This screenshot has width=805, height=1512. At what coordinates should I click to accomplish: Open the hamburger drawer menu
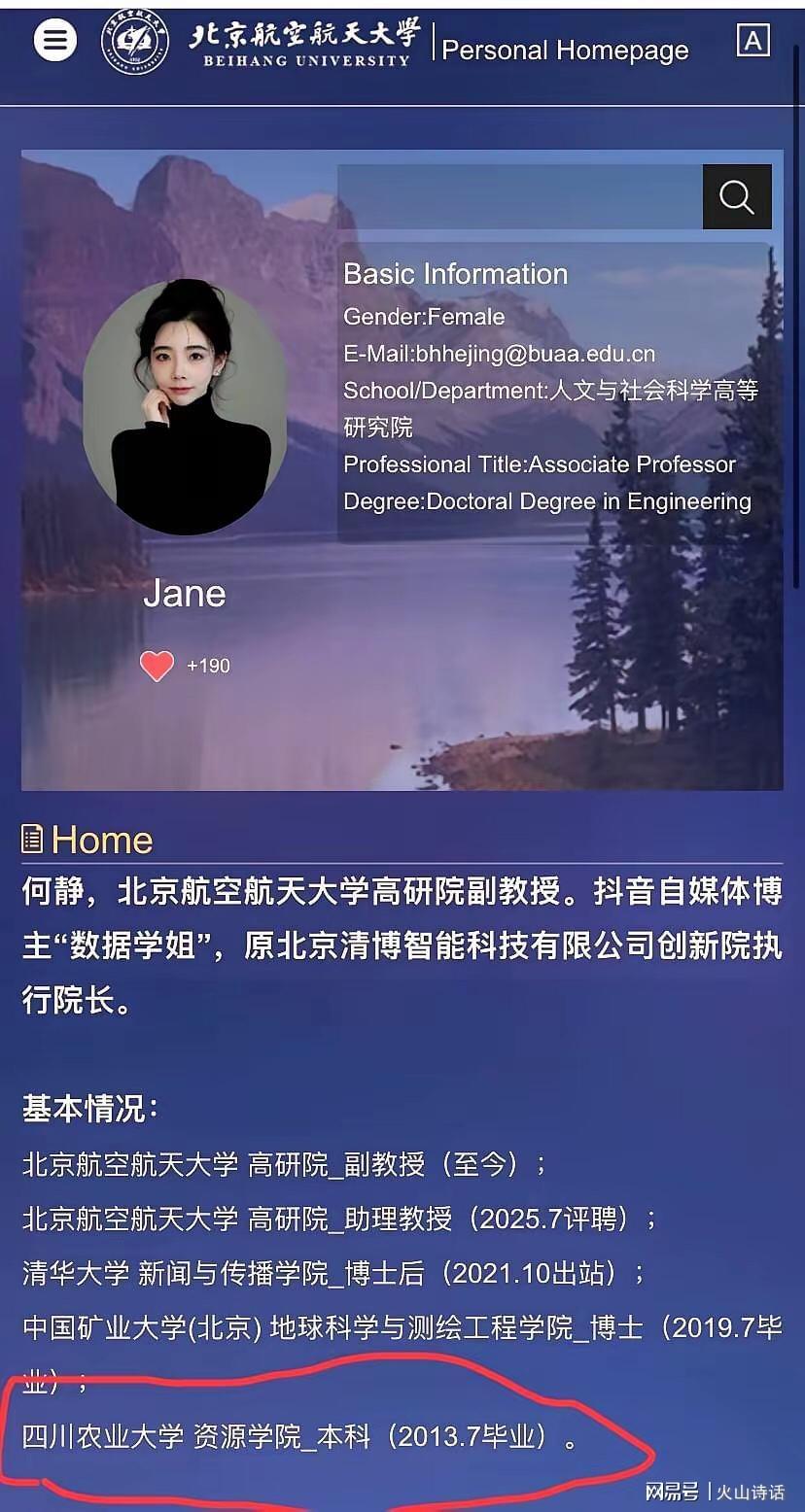pos(55,41)
